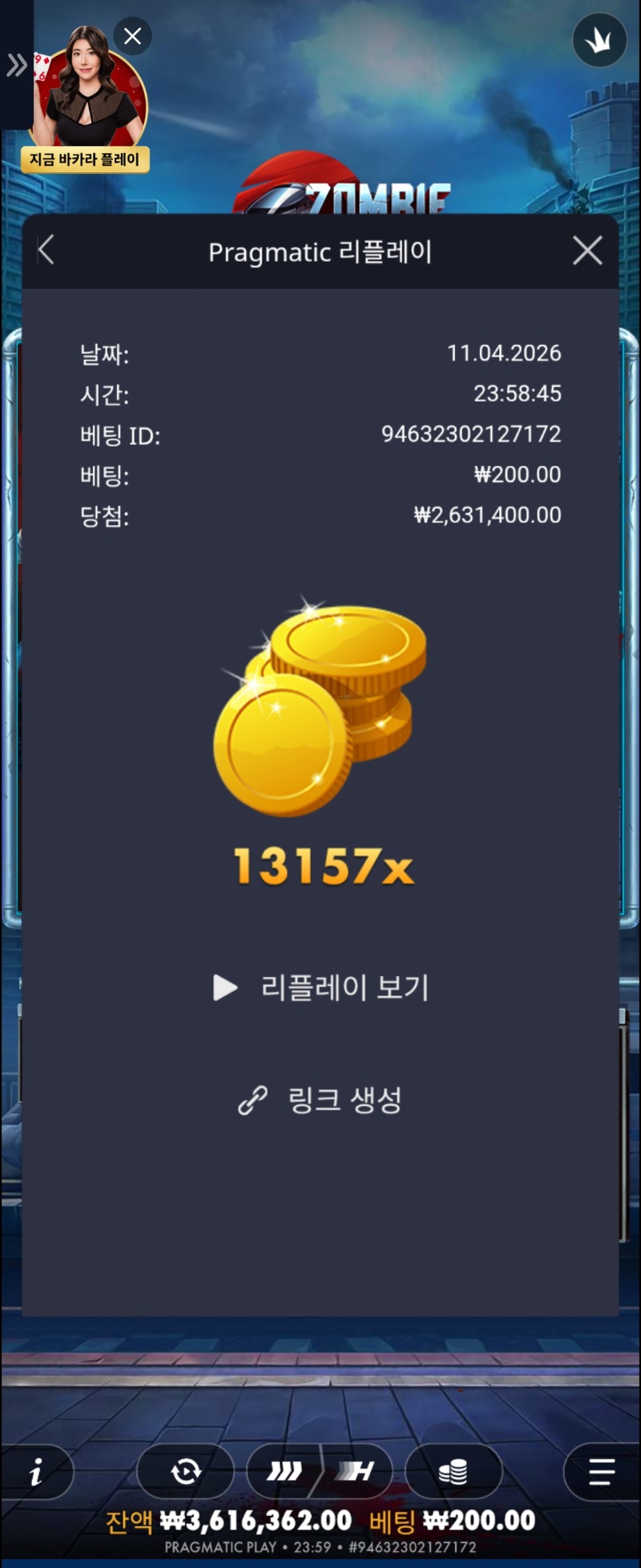This screenshot has height=1568, width=641.
Task: Open the autoplay spin settings
Action: pyautogui.click(x=186, y=1472)
